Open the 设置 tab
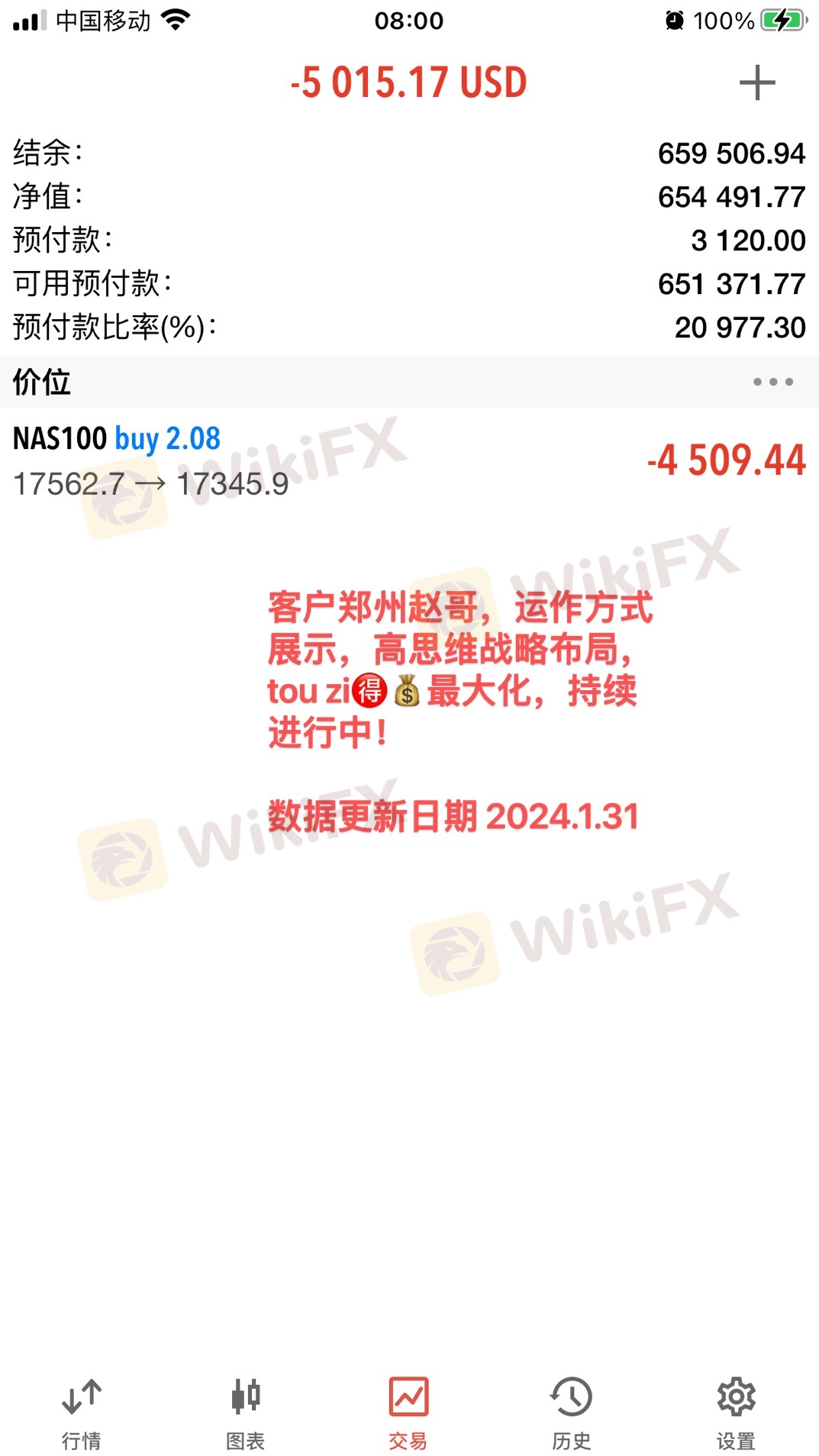This screenshot has width=819, height=1456. (735, 1413)
